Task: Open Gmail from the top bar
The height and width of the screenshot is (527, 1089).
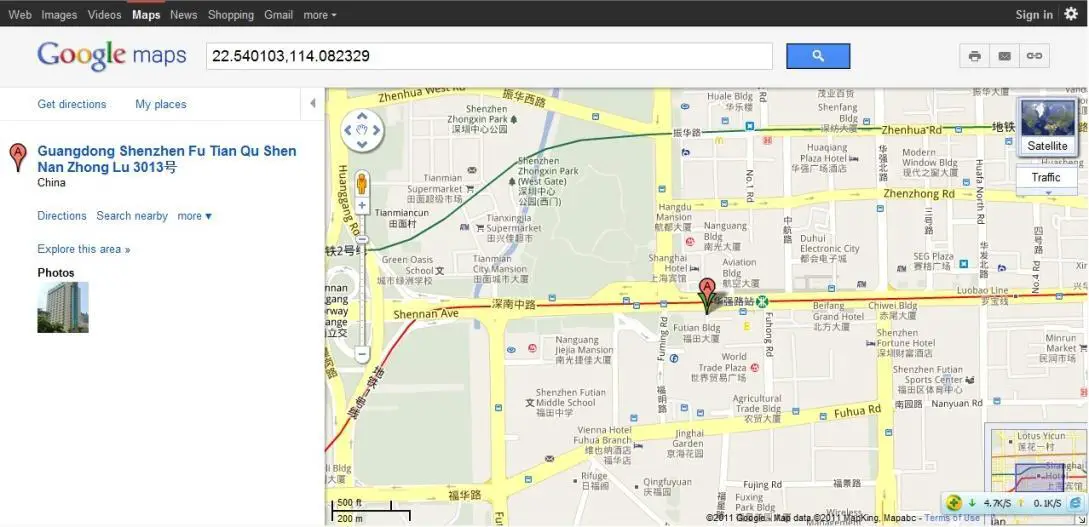Action: pyautogui.click(x=278, y=15)
